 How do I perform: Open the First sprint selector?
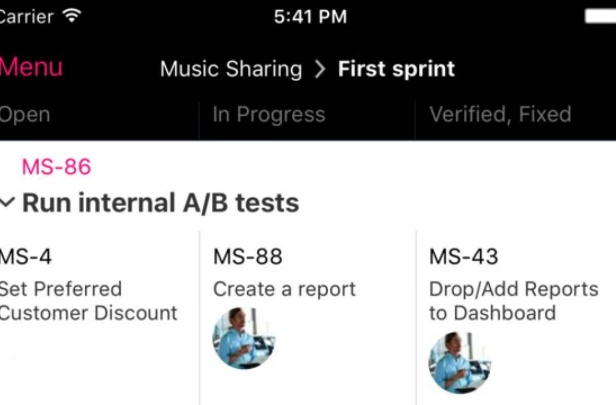coord(396,69)
